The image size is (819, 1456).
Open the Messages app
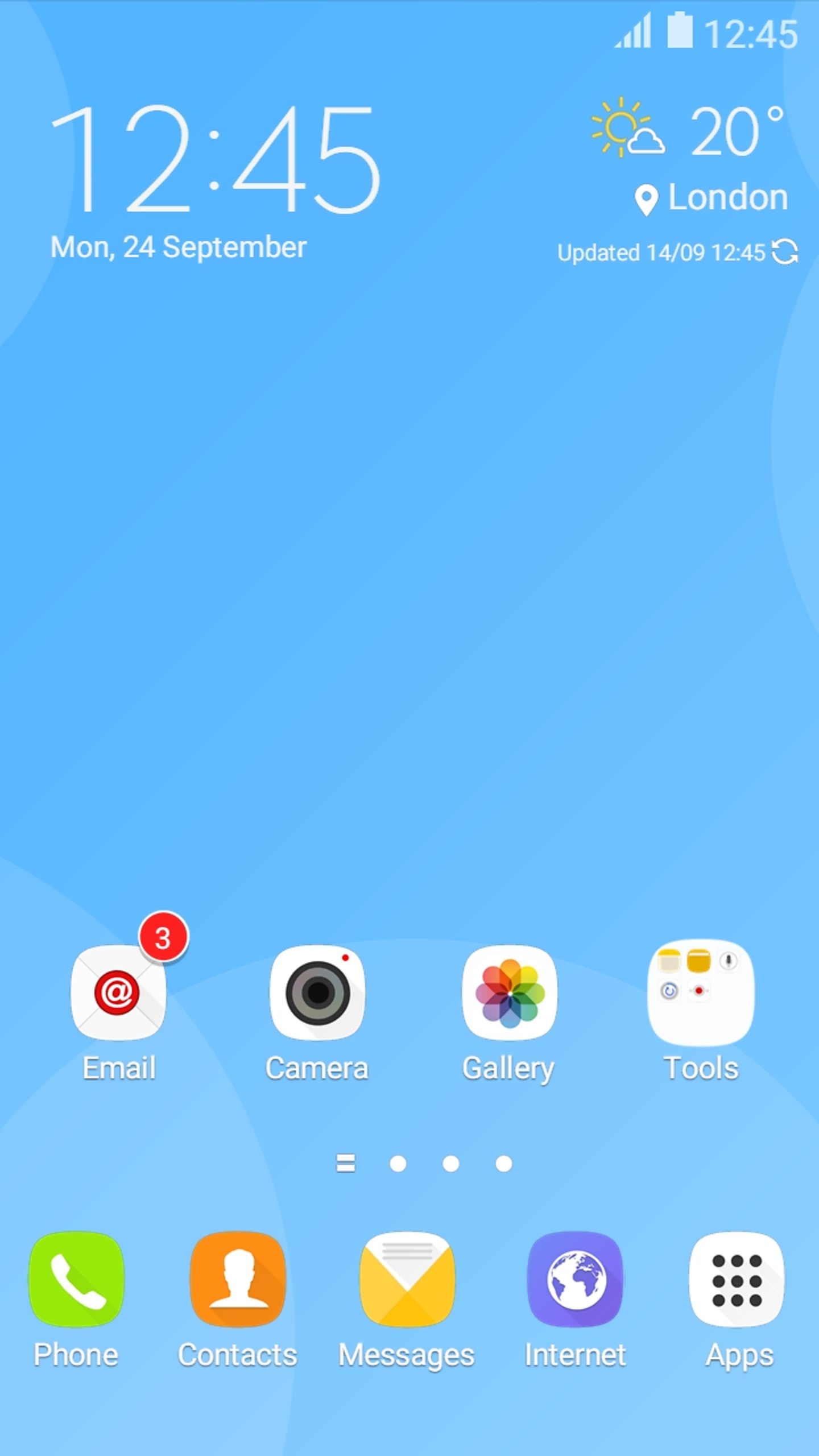click(x=407, y=1279)
